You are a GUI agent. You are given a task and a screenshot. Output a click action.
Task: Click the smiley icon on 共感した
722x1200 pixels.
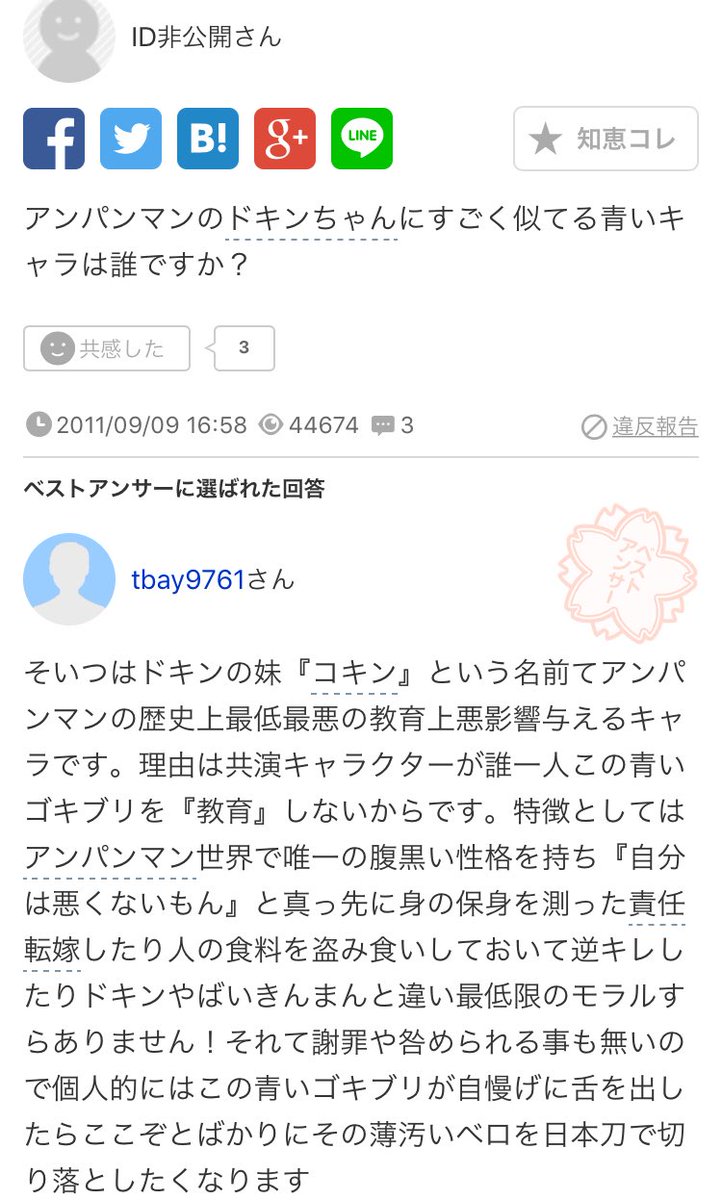58,348
